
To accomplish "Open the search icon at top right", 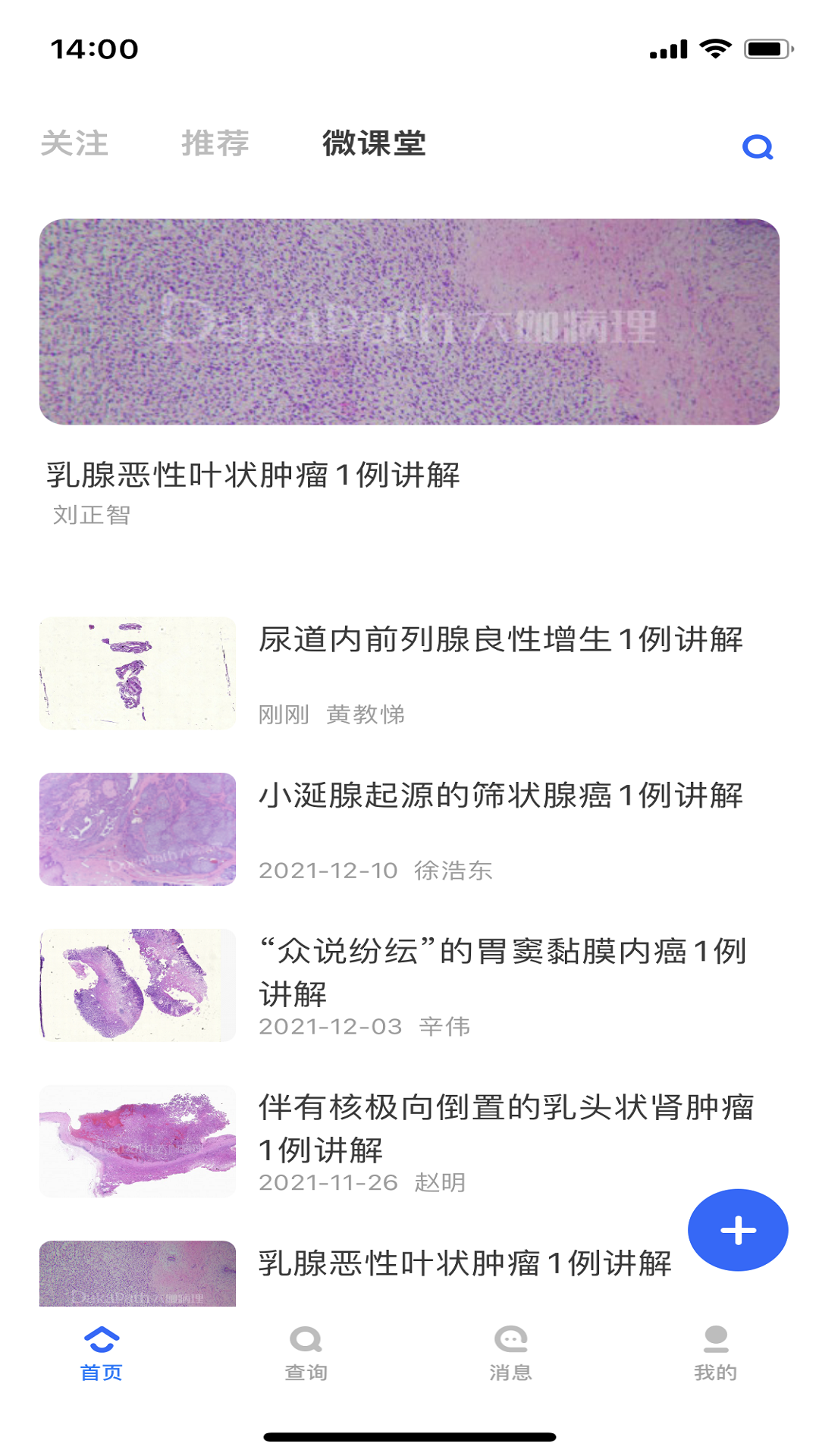I will 758,146.
